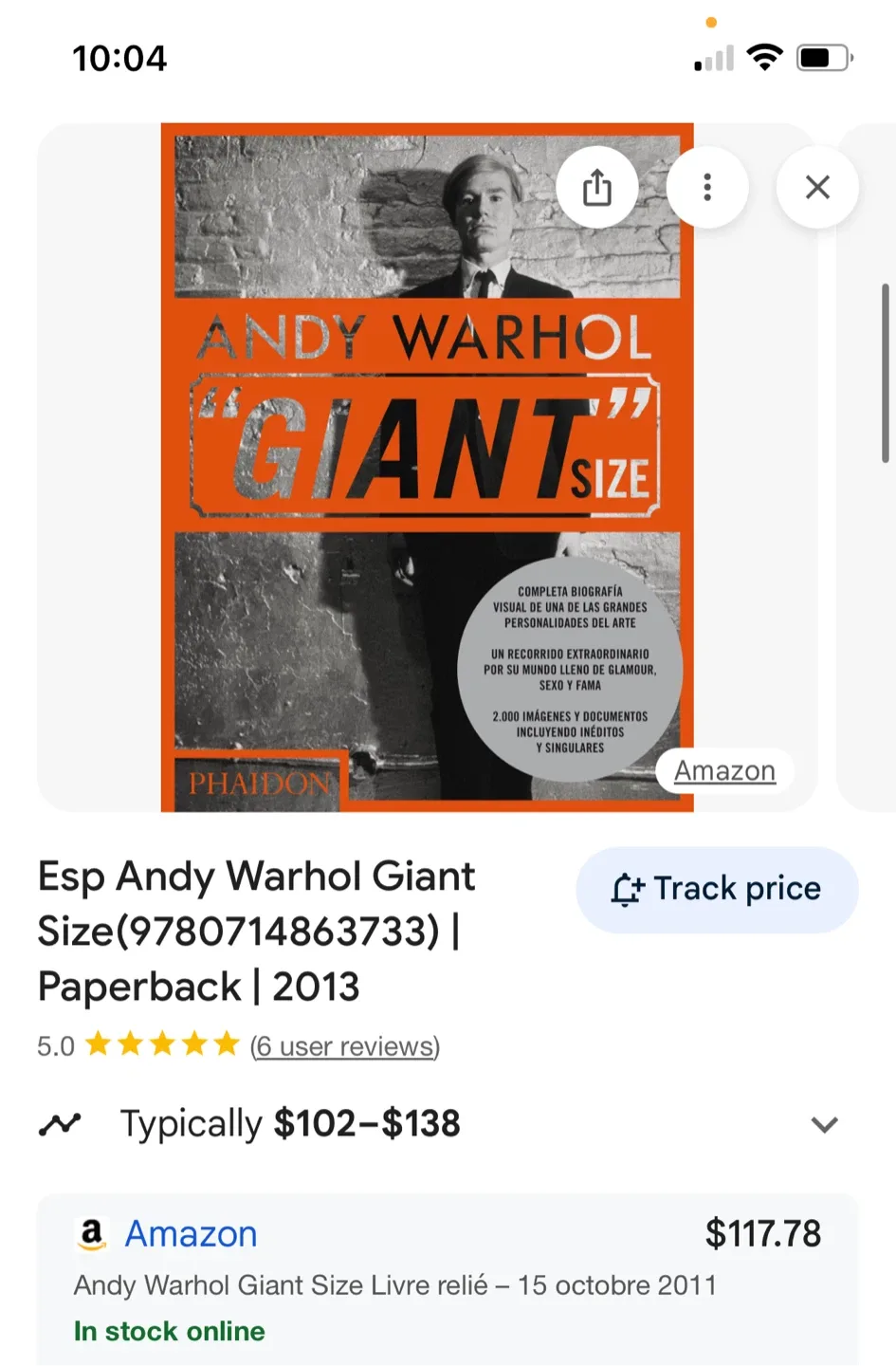Open the three-dot overflow menu
Viewport: 896px width, 1366px height.
pos(706,187)
